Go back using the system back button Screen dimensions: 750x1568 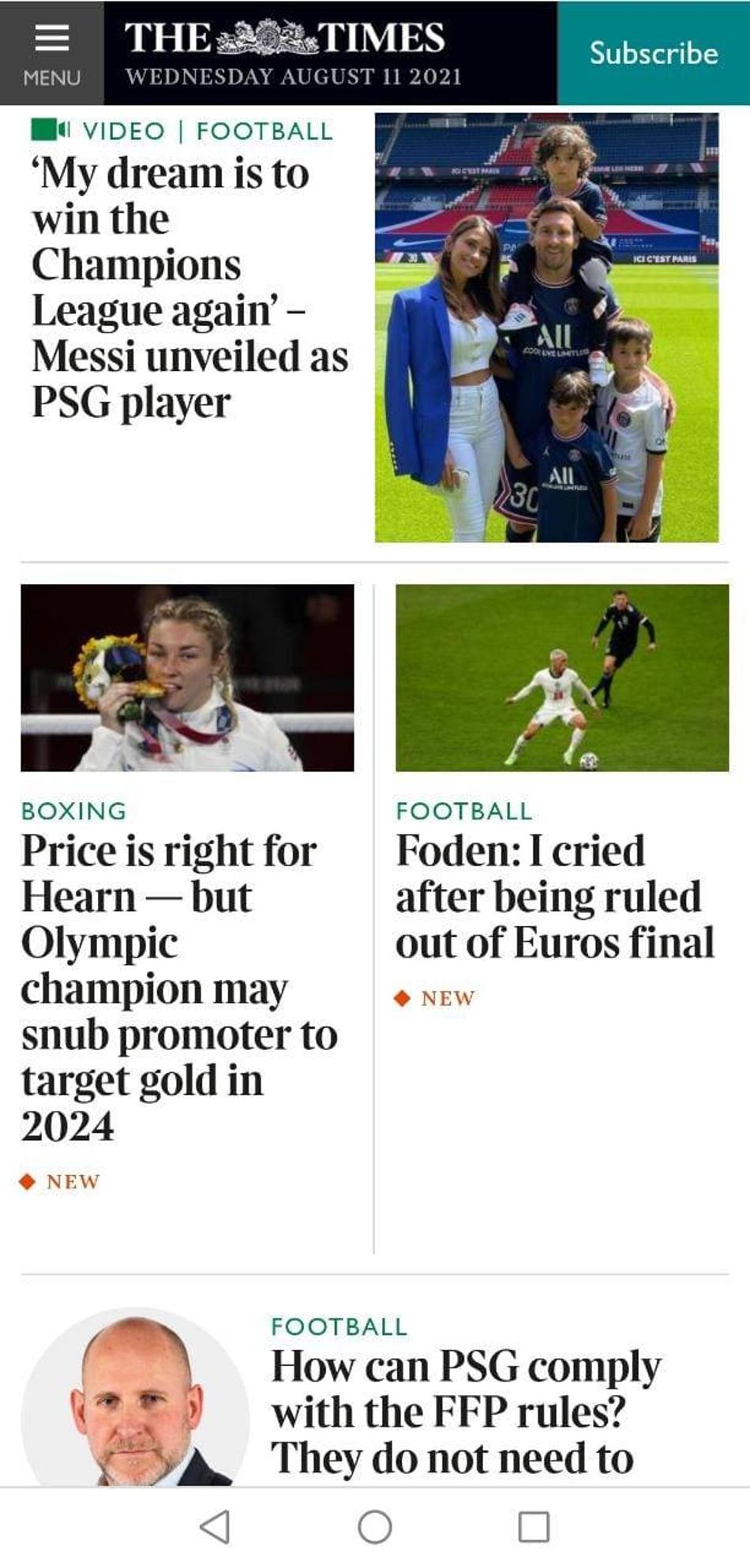[x=216, y=1527]
